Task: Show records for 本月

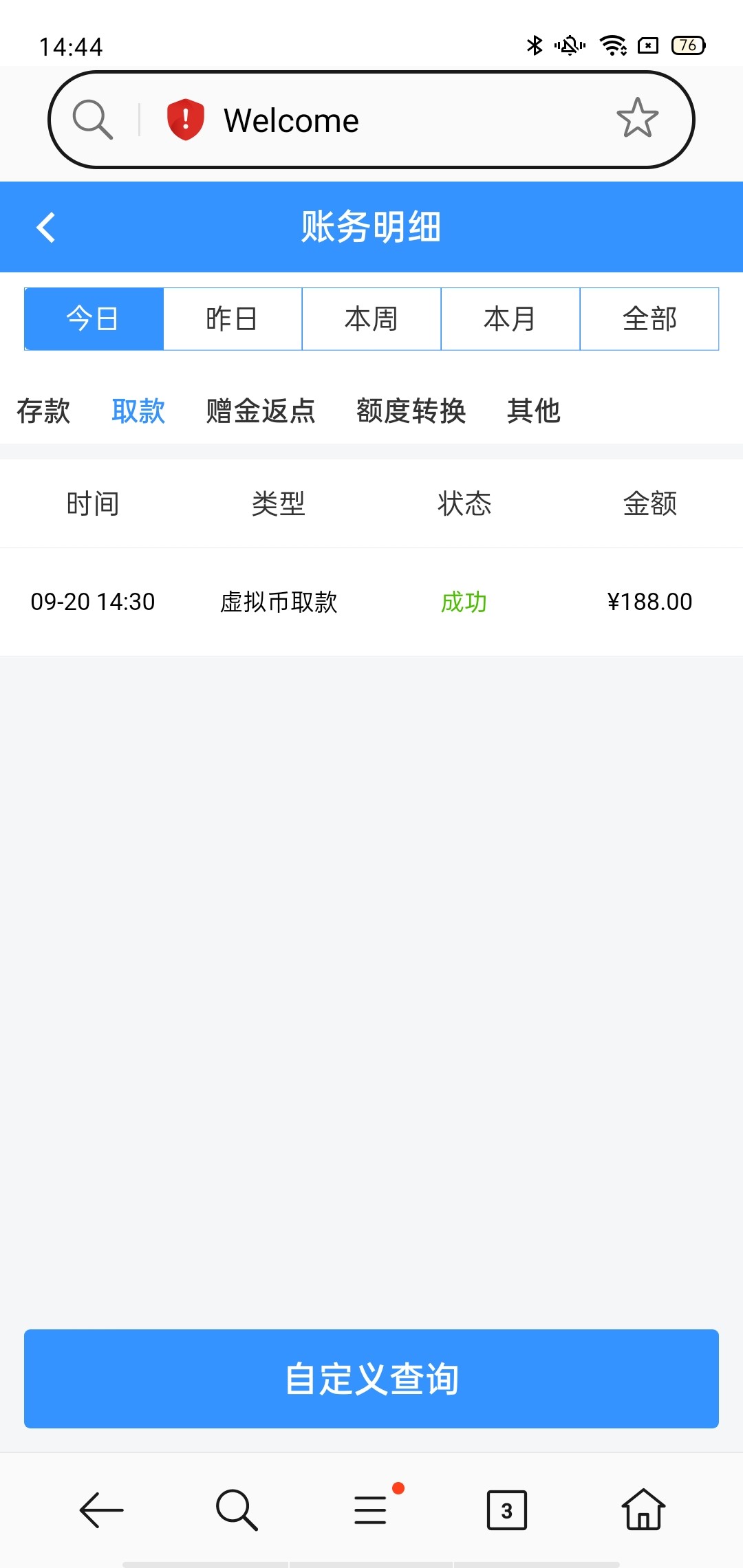Action: tap(510, 319)
